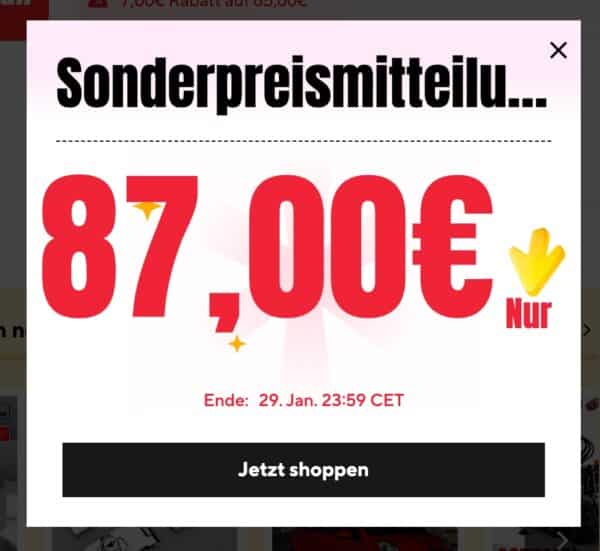Close the Sonderpreismitteilung popup
The width and height of the screenshot is (600, 551).
tap(558, 50)
